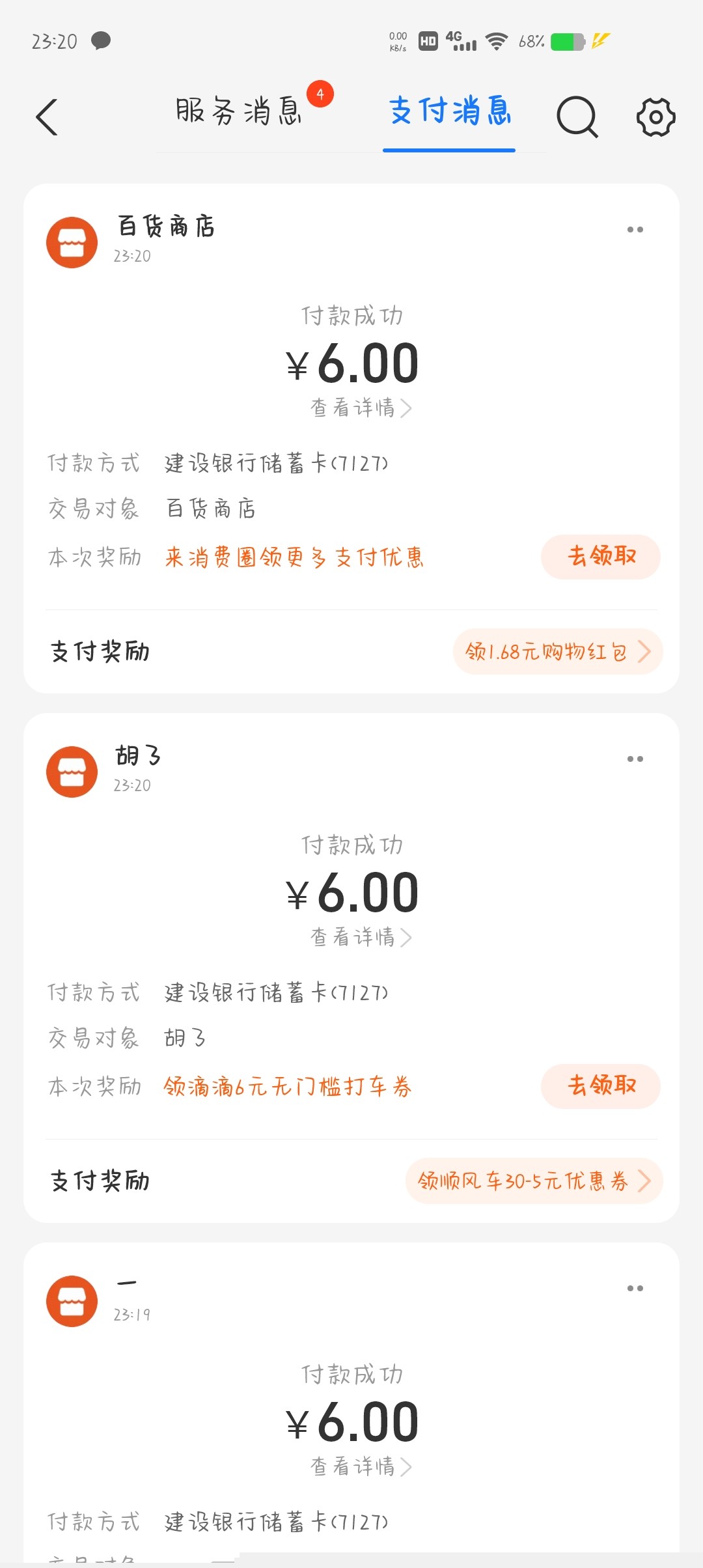Open more options for 百货商店 payment
The height and width of the screenshot is (1568, 703).
[x=635, y=230]
